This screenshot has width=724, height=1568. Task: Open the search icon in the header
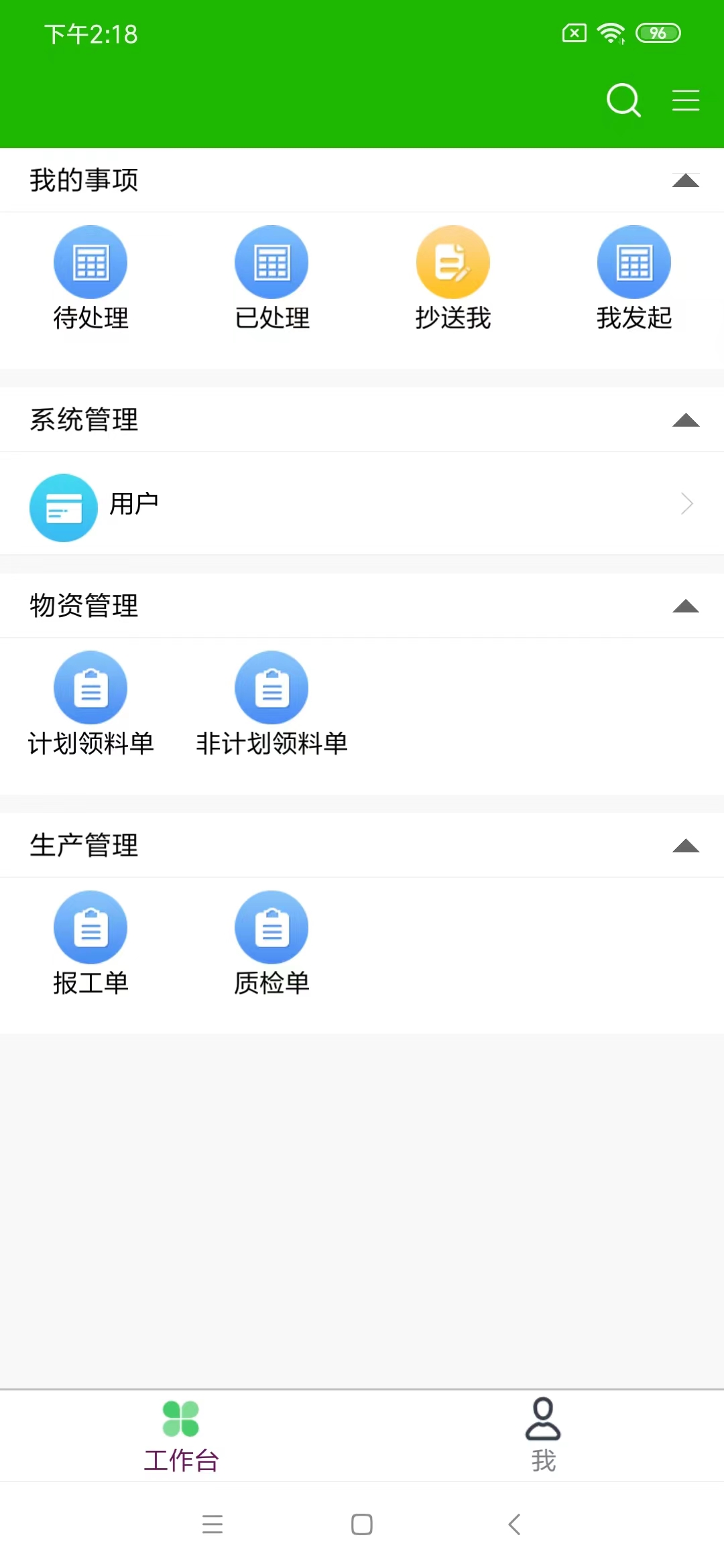(623, 101)
